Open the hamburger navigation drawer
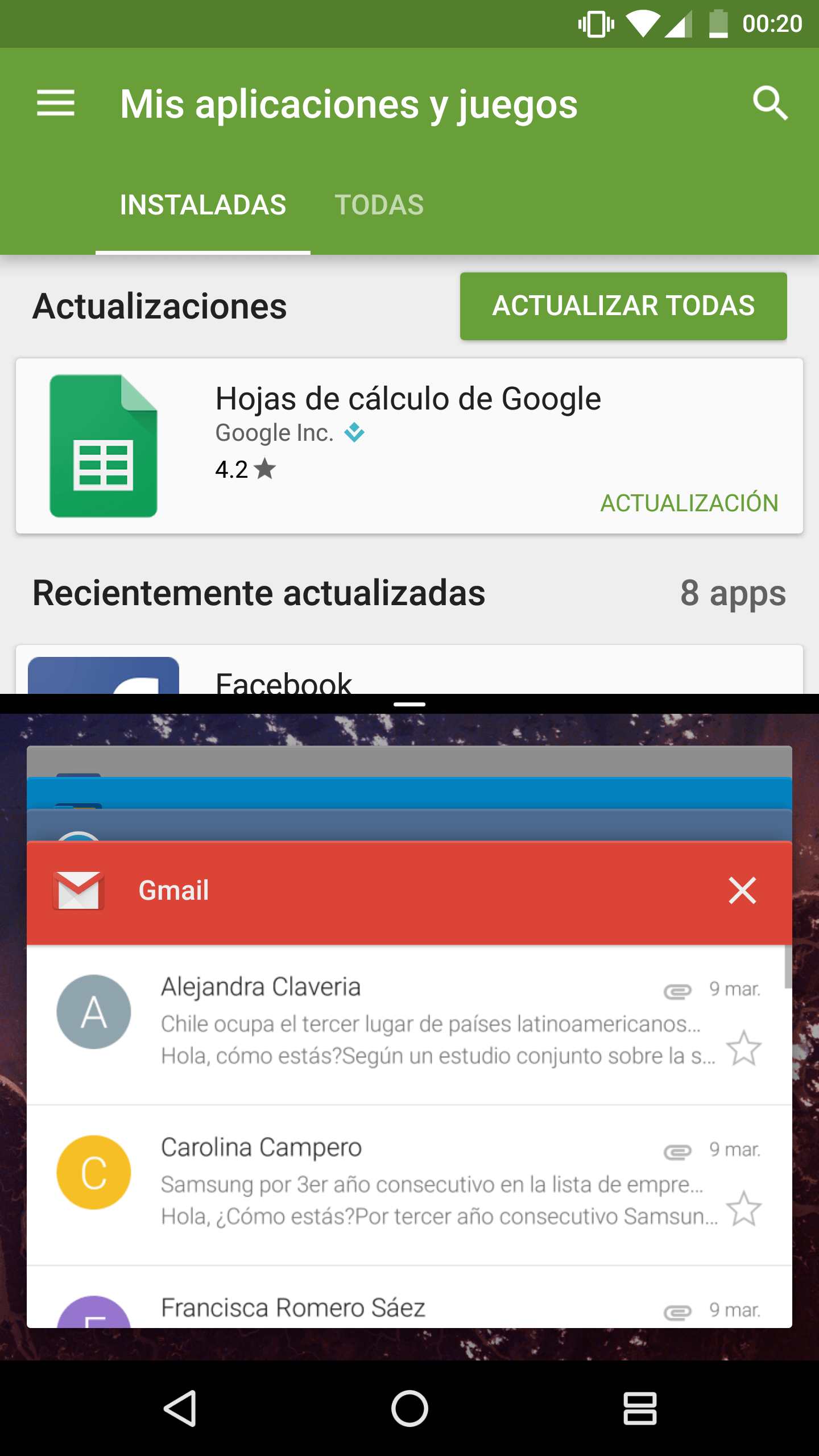This screenshot has width=819, height=1456. point(56,104)
